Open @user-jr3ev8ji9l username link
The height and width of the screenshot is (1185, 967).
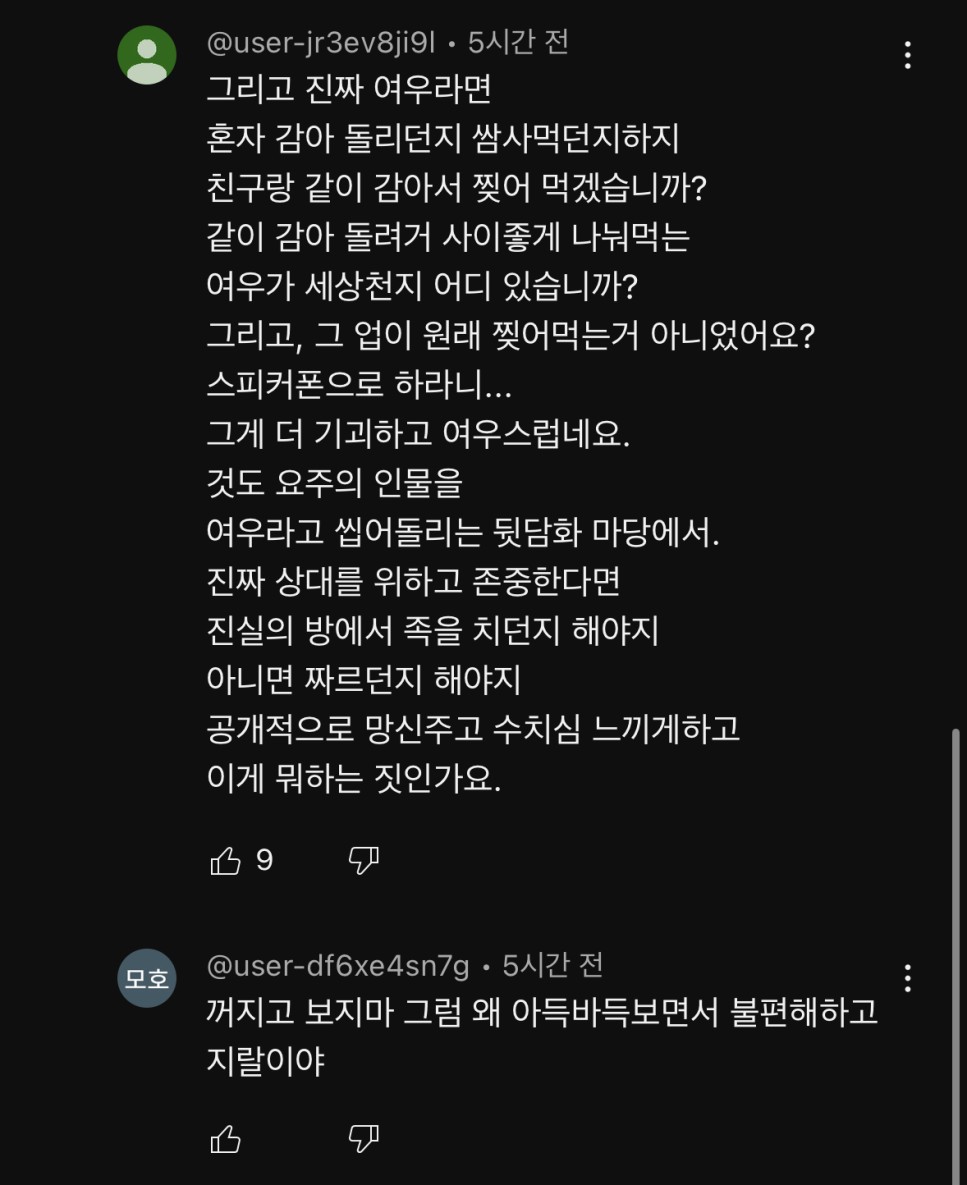click(320, 43)
